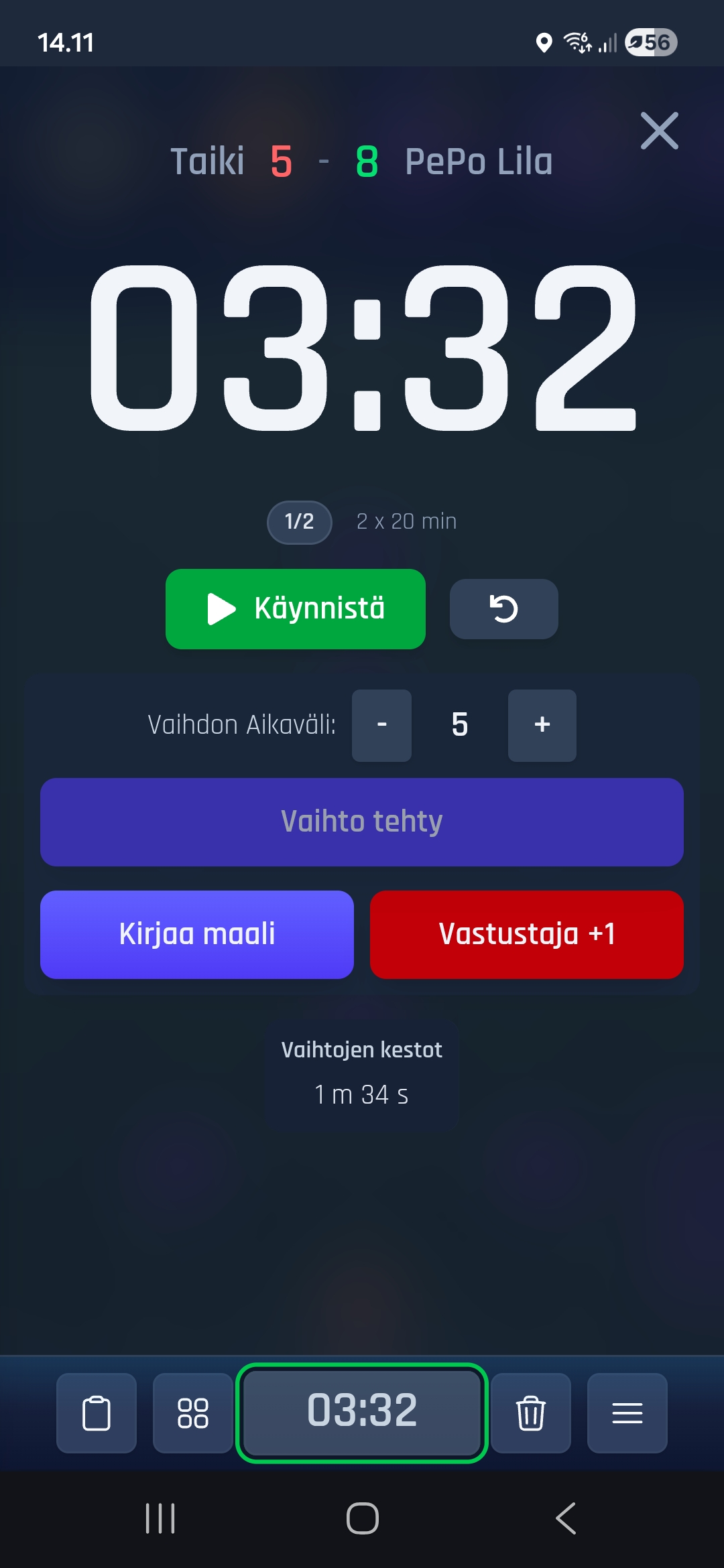This screenshot has height=1568, width=724.
Task: Go back with system back button
Action: [565, 1518]
